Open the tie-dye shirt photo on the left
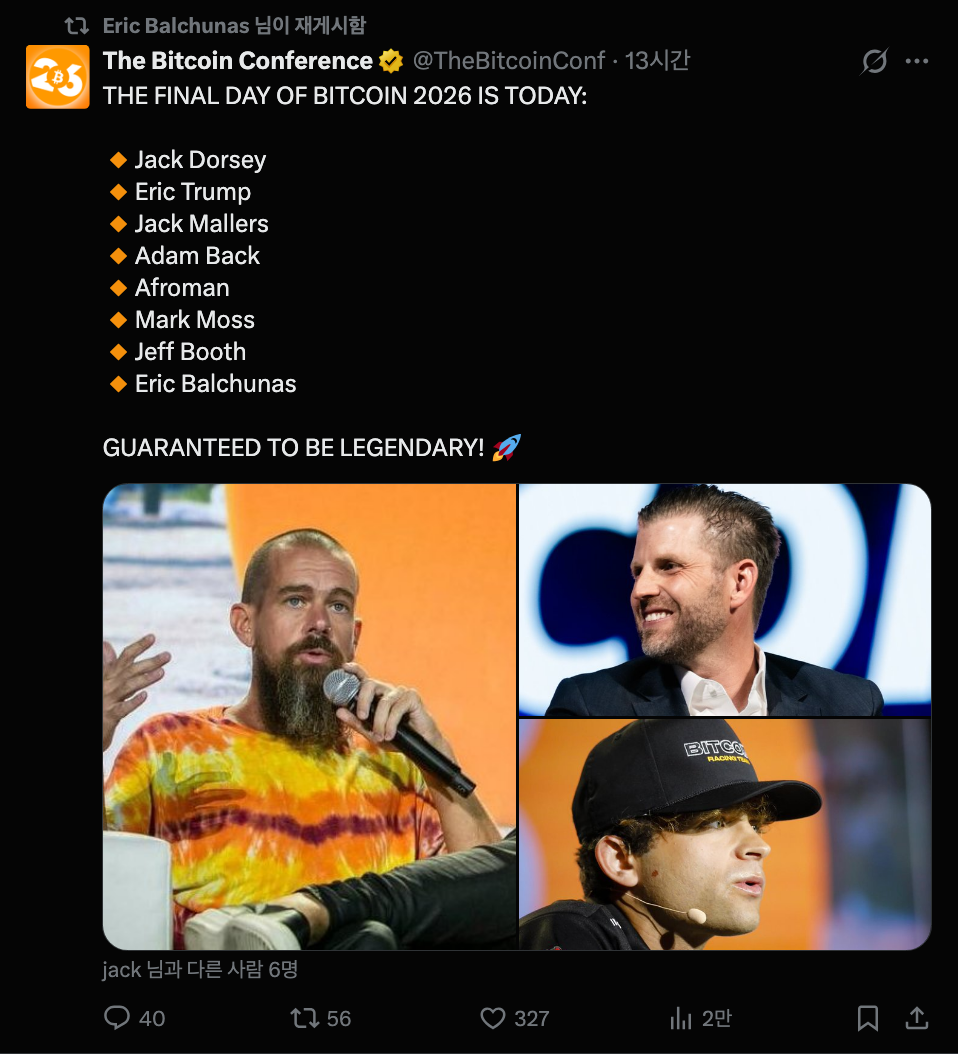 pos(309,716)
